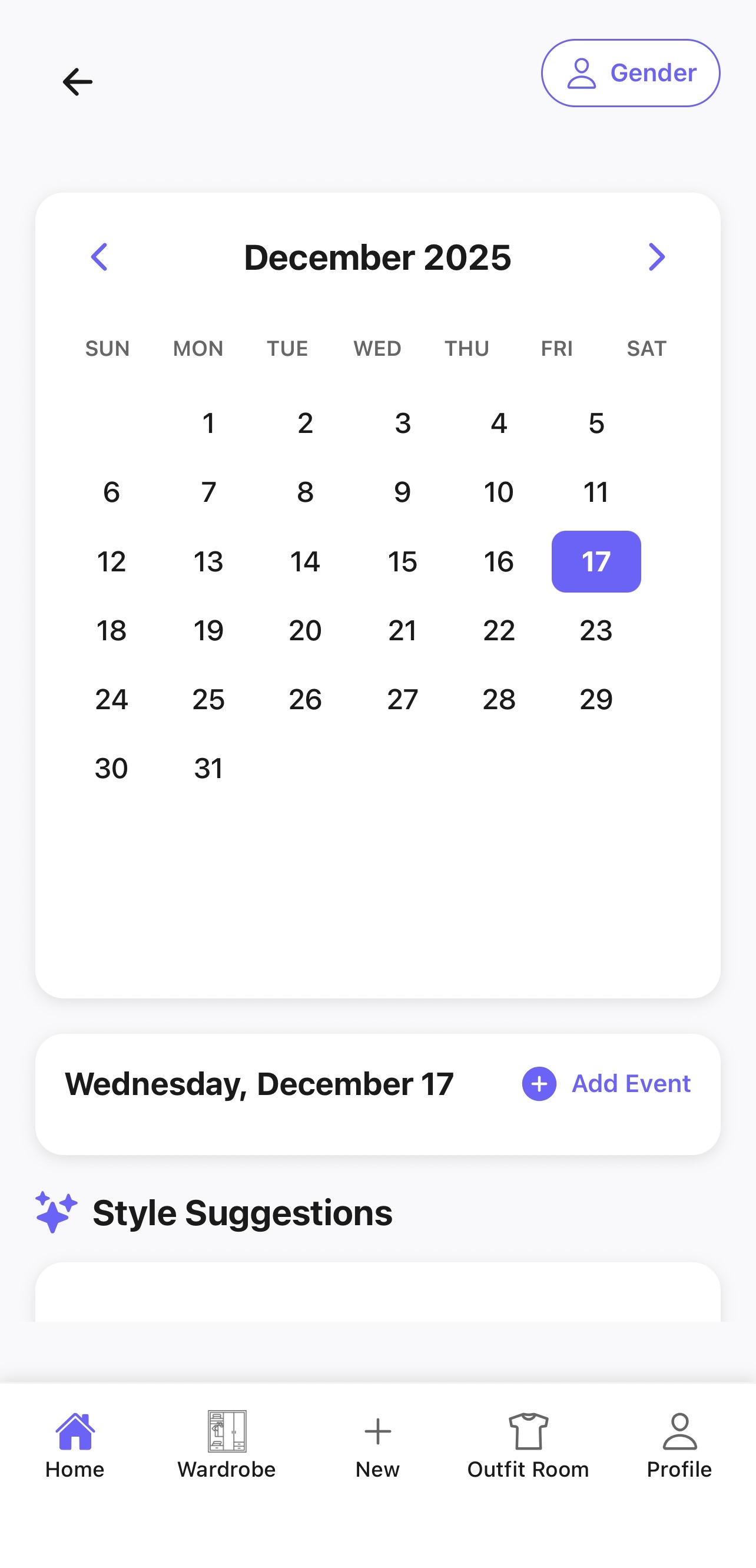Go back using the arrow icon
Screen dimensions: 756x1568
(x=77, y=81)
